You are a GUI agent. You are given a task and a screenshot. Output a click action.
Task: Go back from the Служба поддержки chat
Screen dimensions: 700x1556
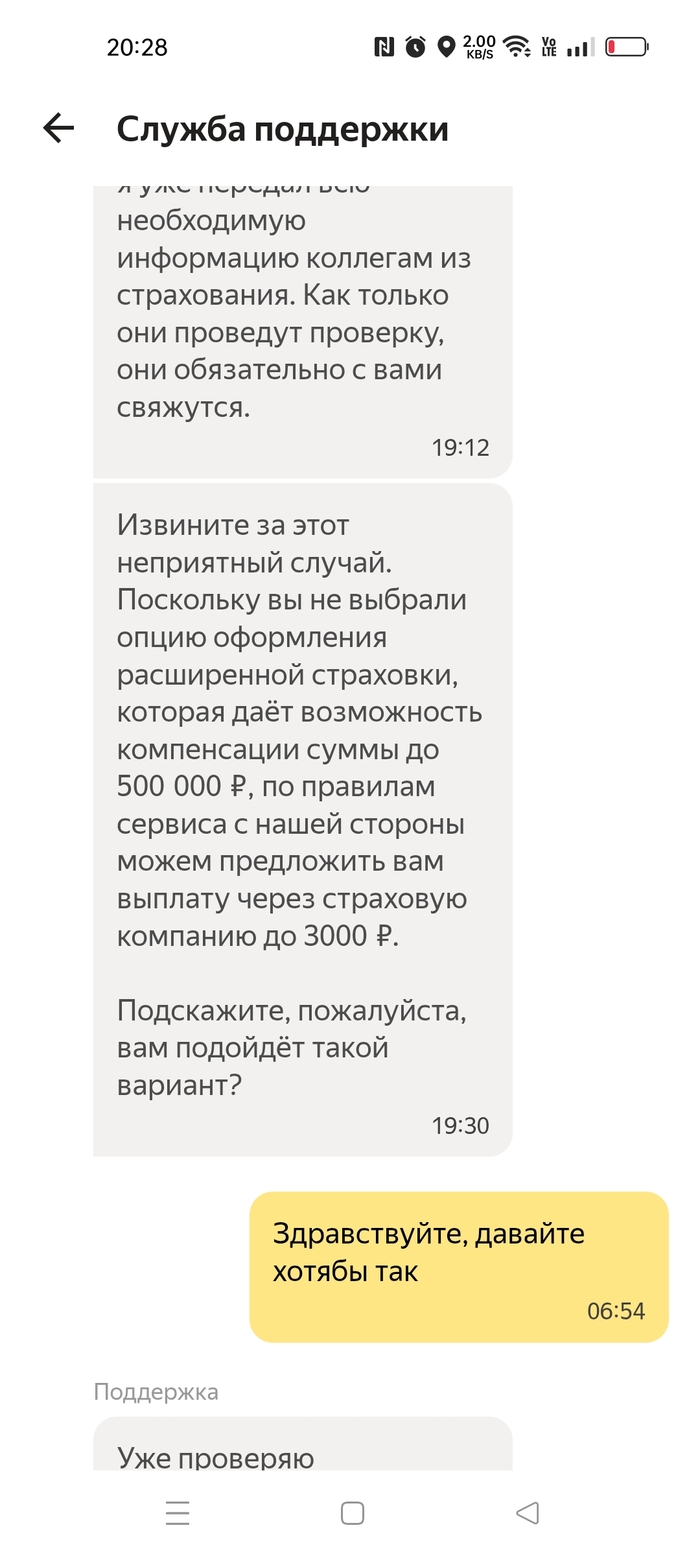[59, 128]
